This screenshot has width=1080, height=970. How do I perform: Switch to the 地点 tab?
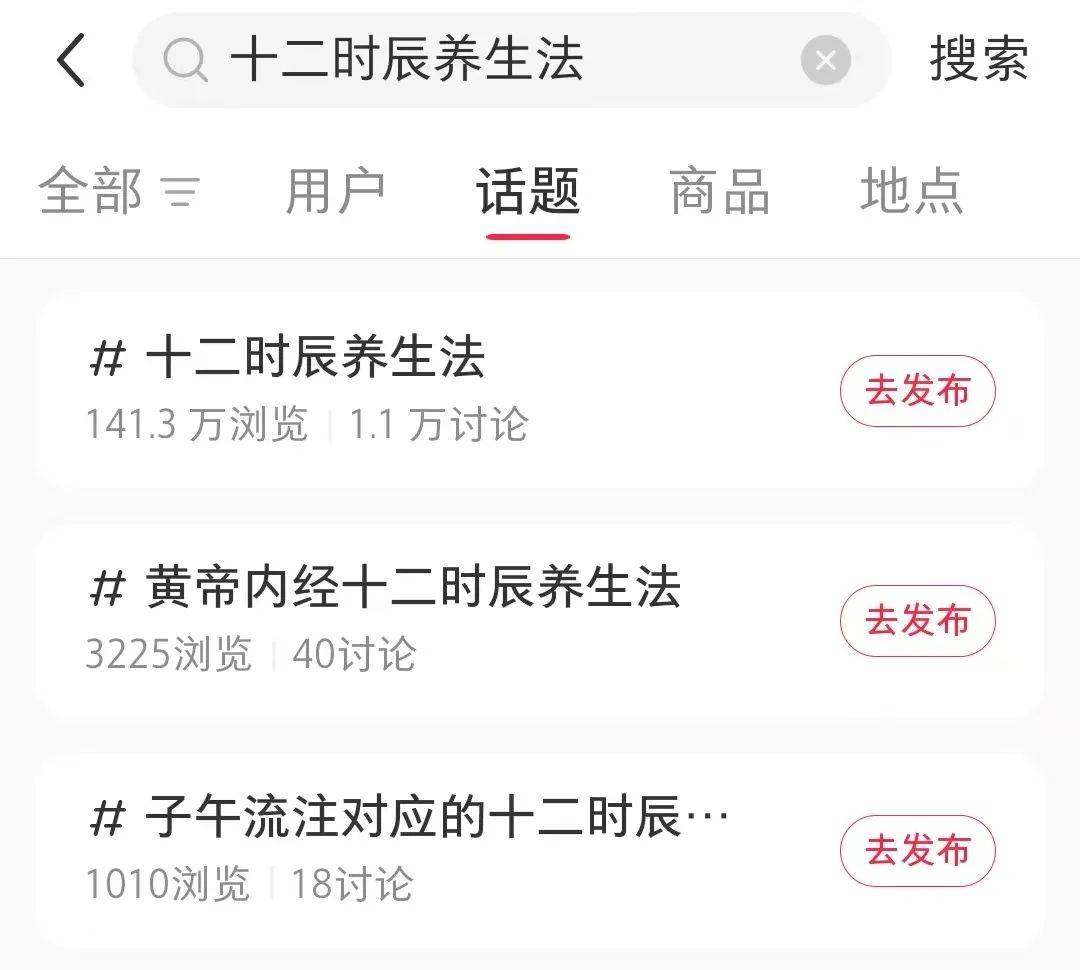(x=911, y=192)
